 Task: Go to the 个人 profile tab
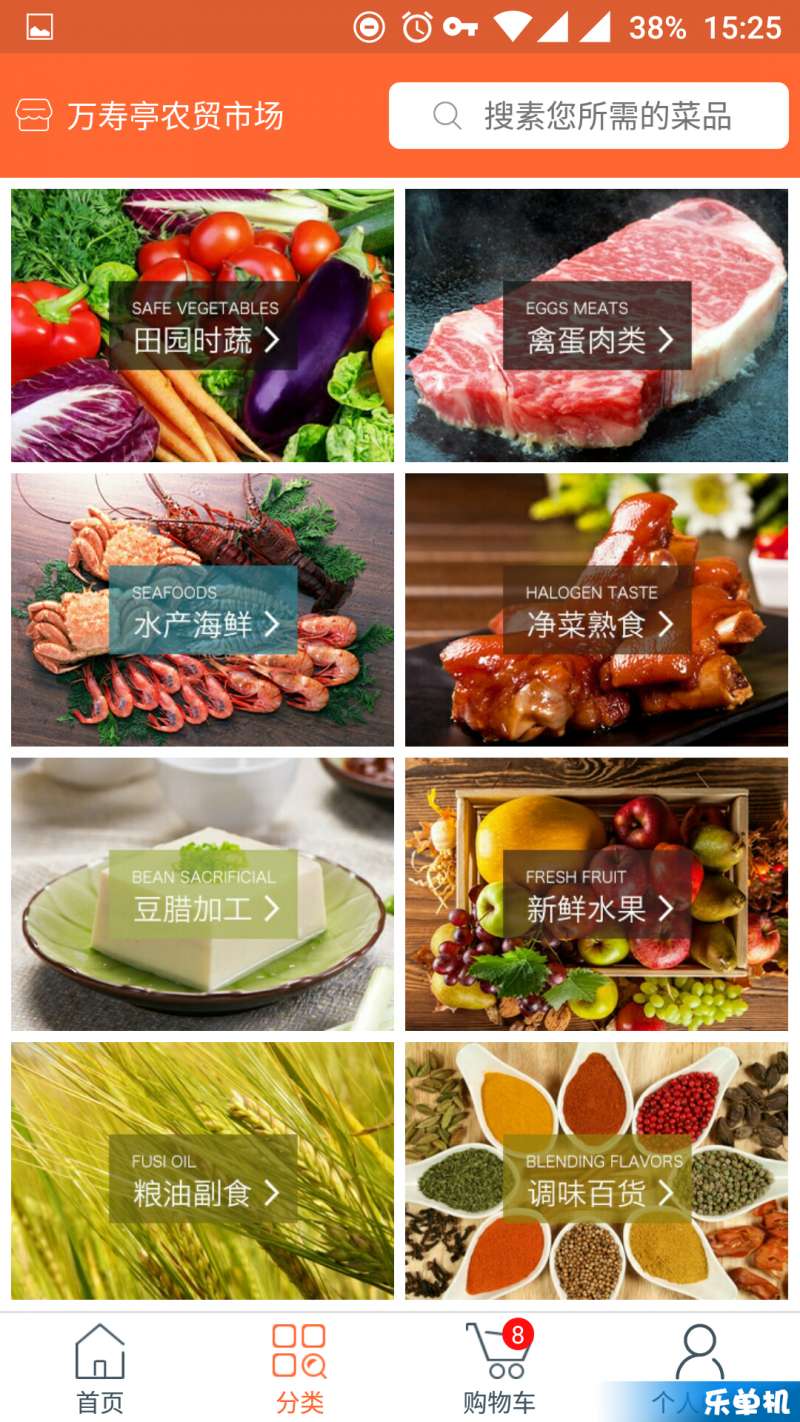(699, 1360)
